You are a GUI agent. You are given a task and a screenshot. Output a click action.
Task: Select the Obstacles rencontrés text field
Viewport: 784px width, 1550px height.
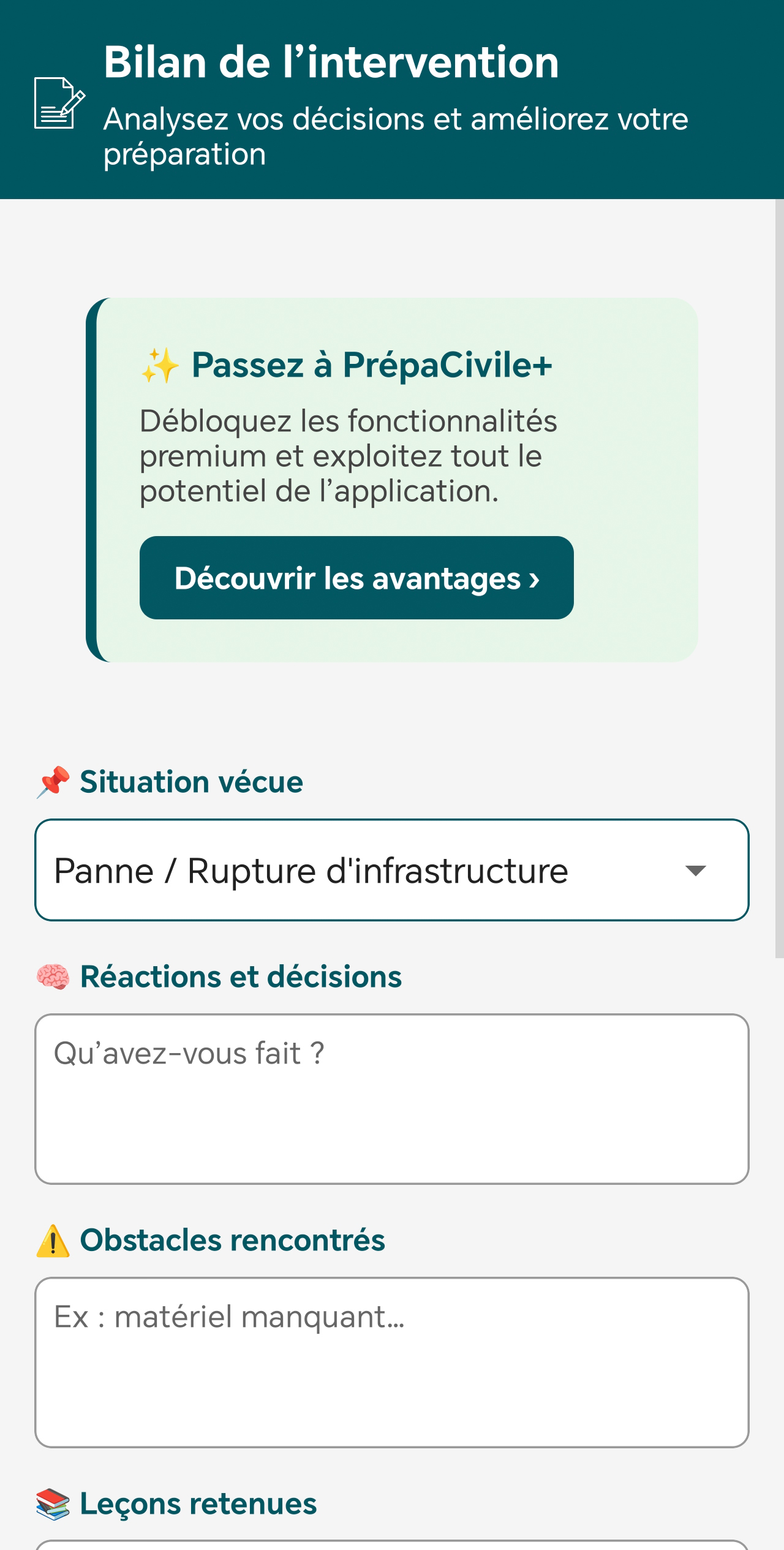(x=392, y=1363)
